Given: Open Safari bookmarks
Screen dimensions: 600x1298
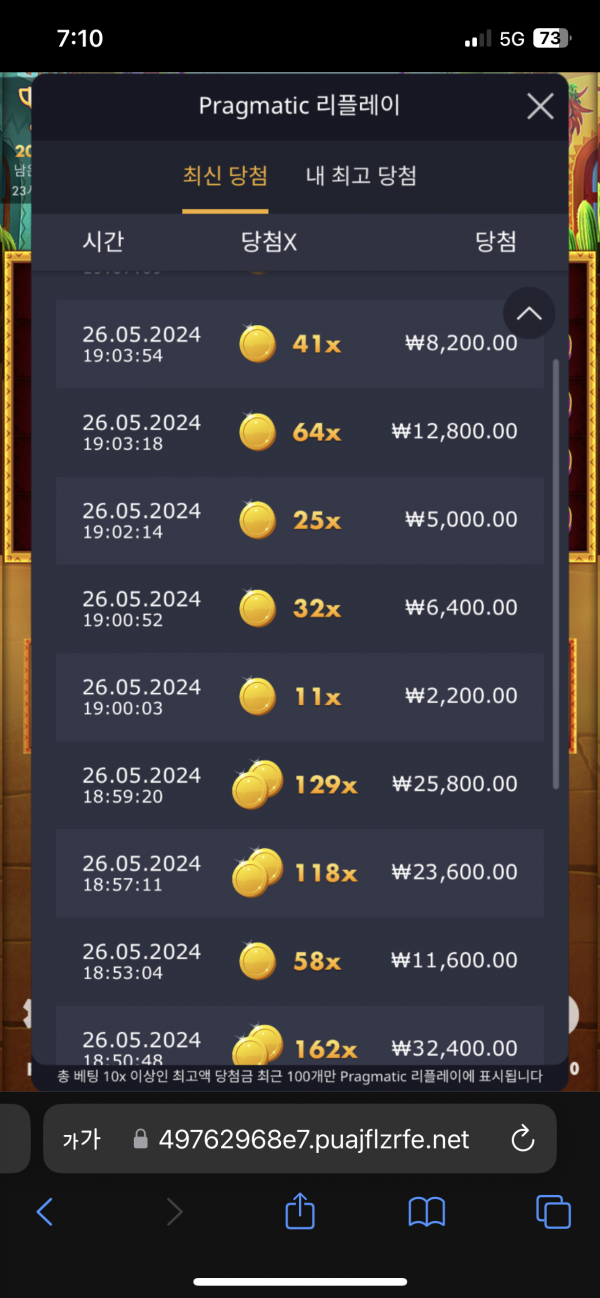Looking at the screenshot, I should [427, 1212].
